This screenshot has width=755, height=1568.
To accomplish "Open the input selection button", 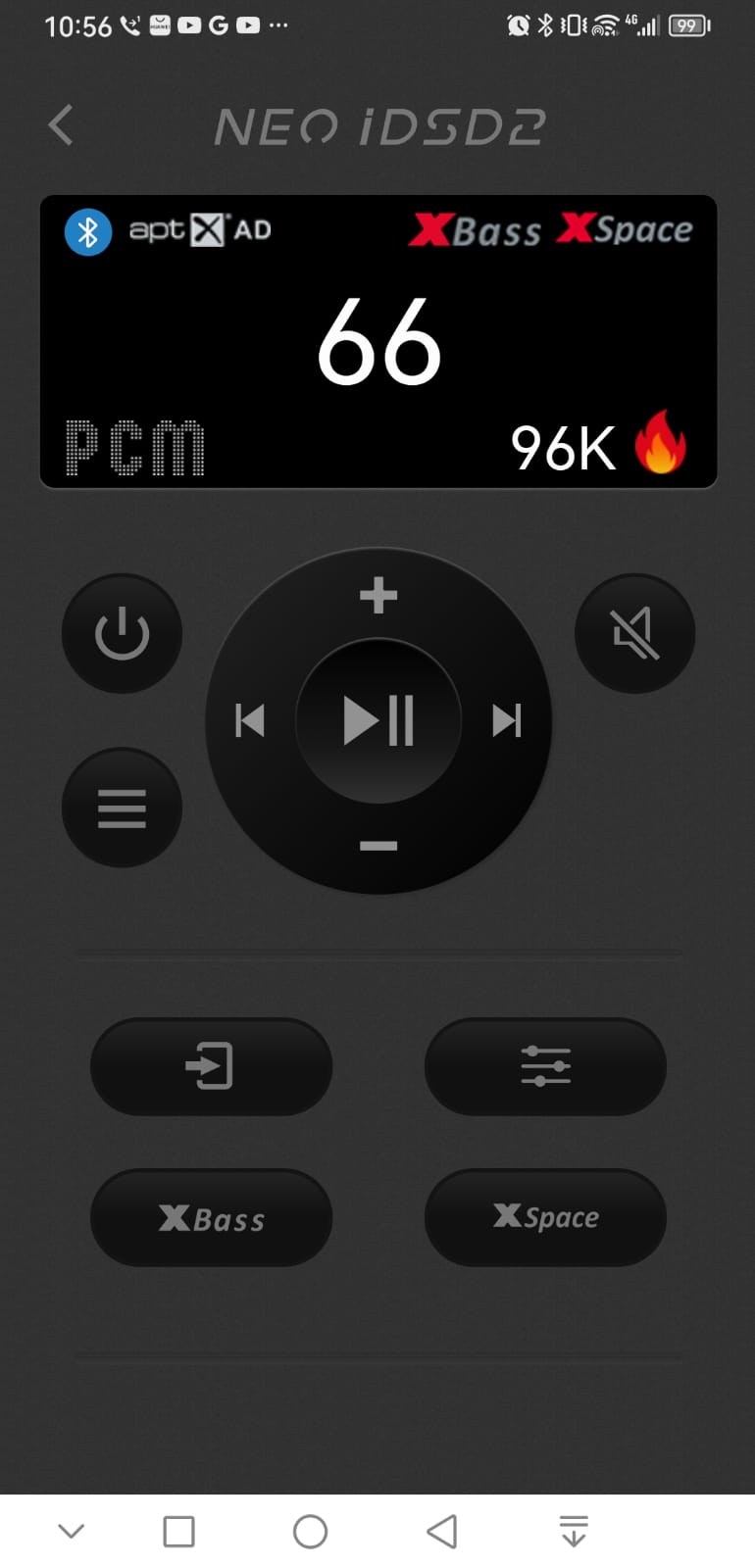I will pyautogui.click(x=211, y=1066).
